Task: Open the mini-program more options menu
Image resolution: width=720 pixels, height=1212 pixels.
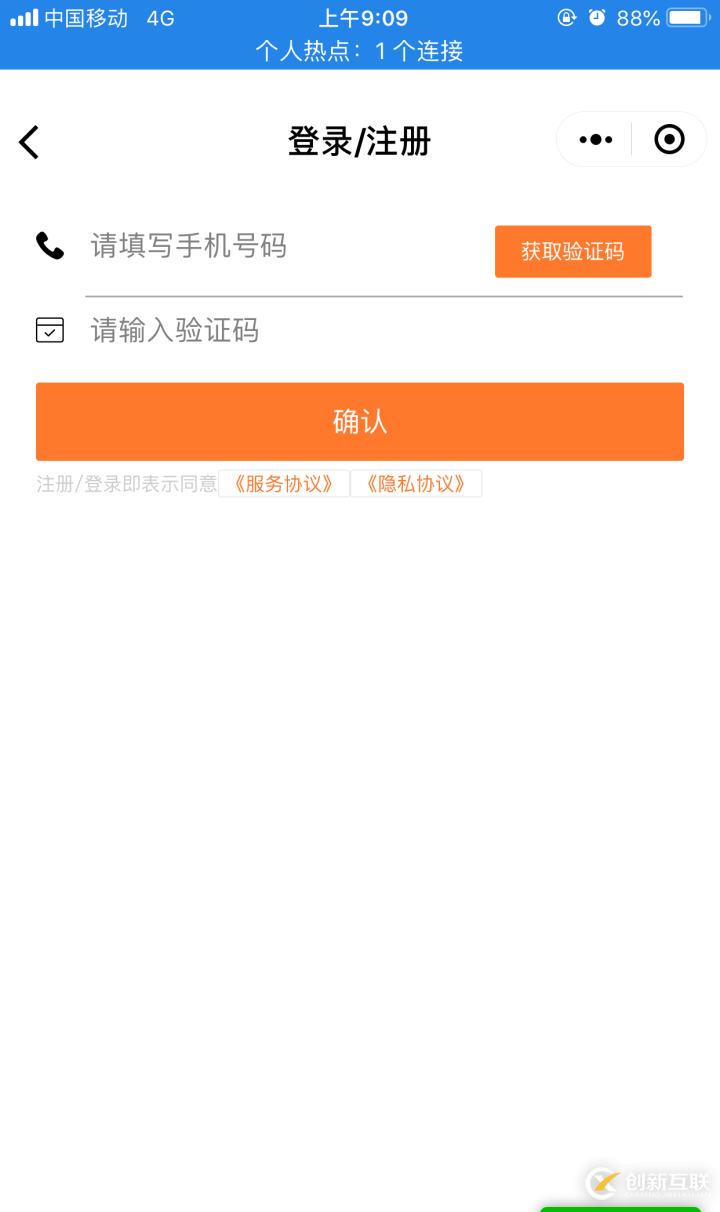Action: [594, 140]
